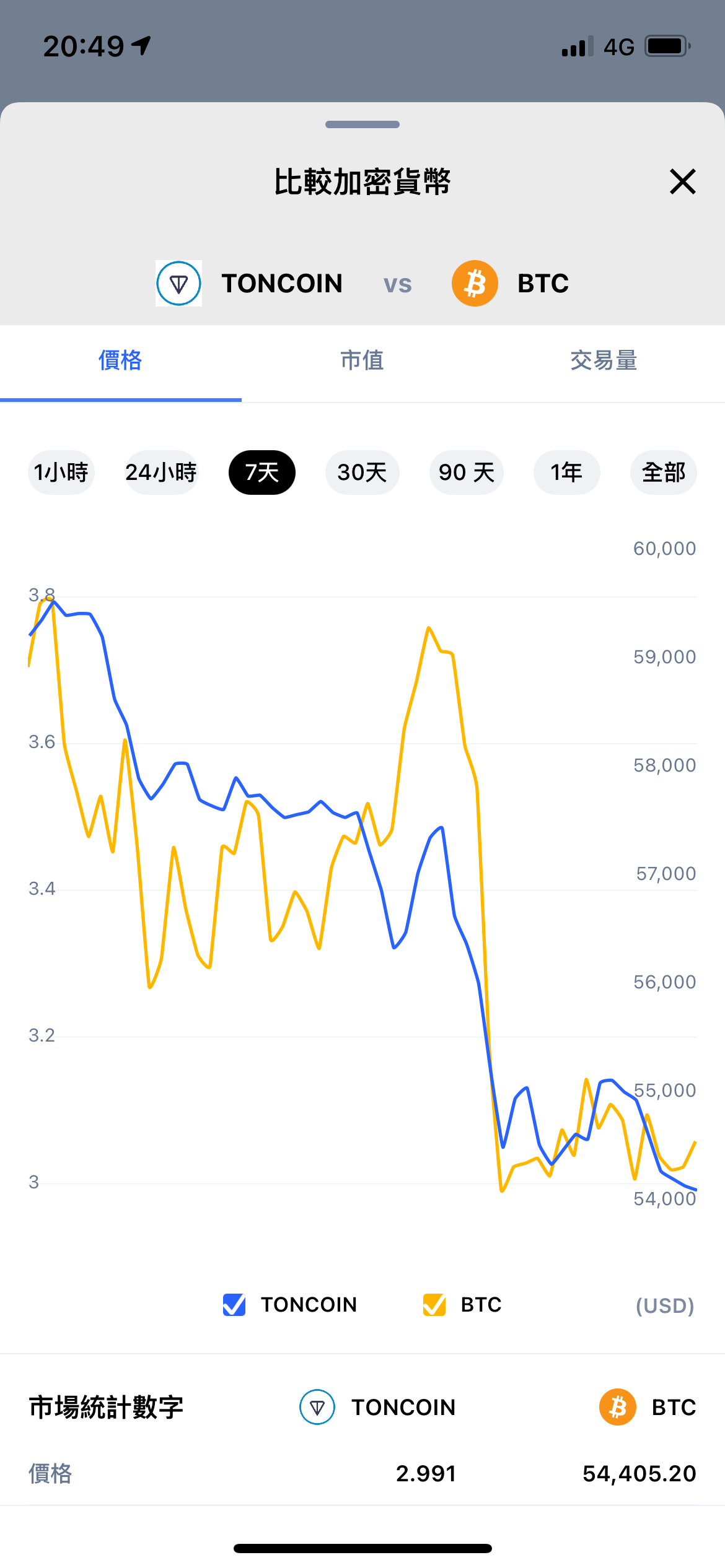Select the 30天 time range
This screenshot has width=725, height=1568.
362,473
